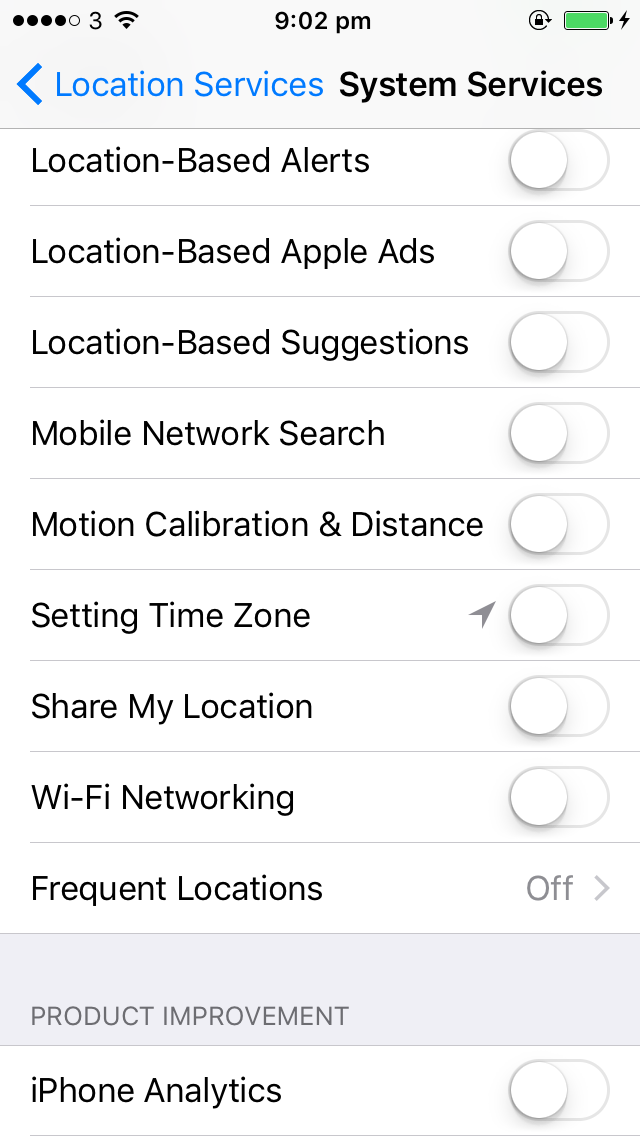Enable Share My Location switch
The width and height of the screenshot is (640, 1136).
coord(559,706)
